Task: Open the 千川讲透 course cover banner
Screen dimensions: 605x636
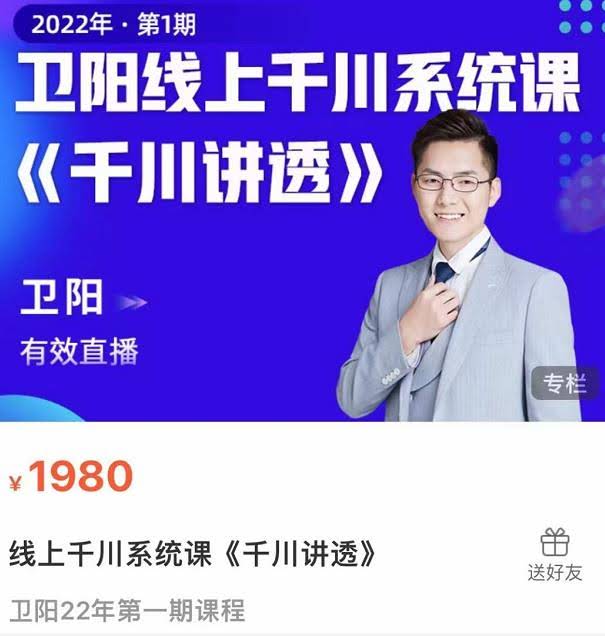Action: (302, 211)
